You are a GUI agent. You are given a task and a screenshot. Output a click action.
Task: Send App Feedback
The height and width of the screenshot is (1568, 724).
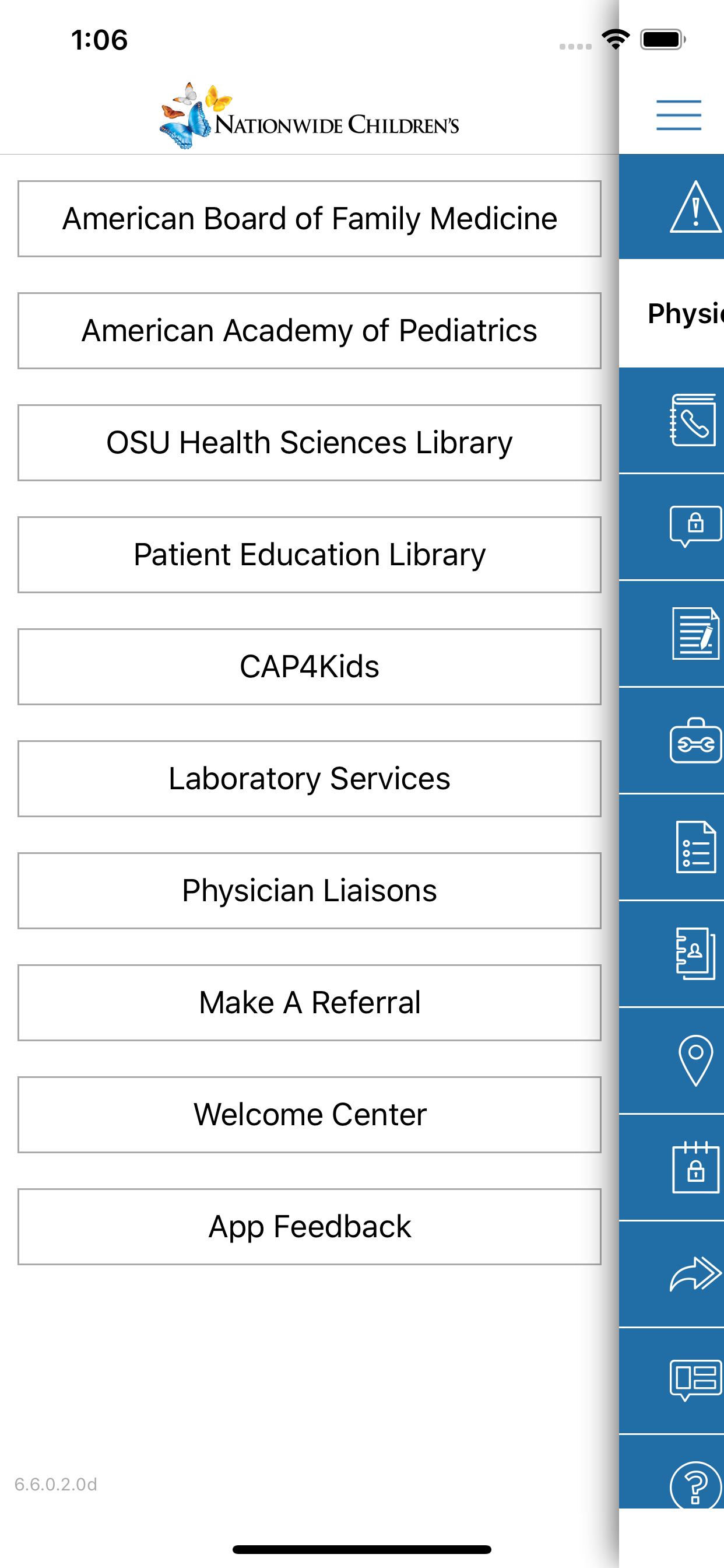[x=309, y=1227]
